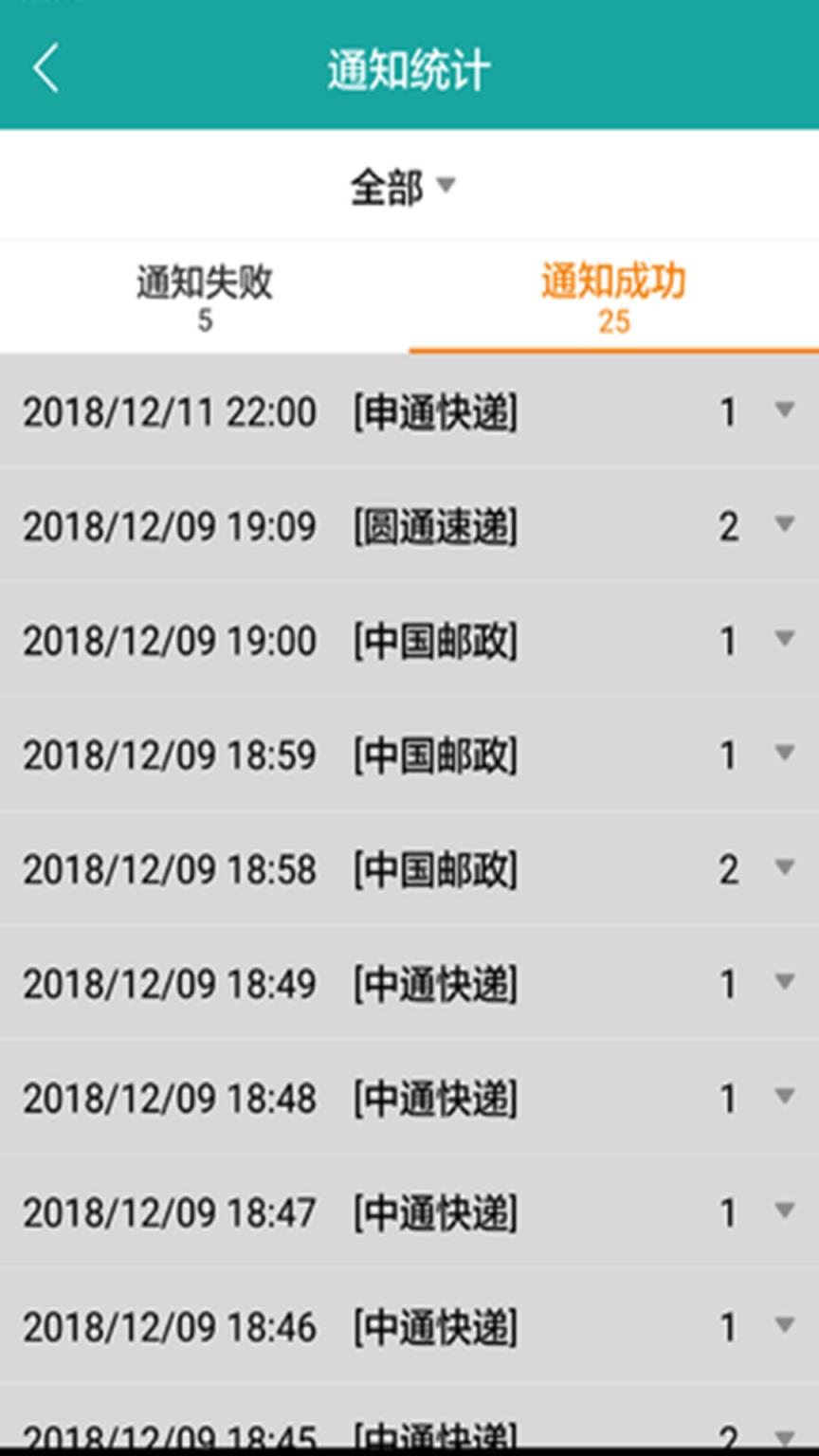819x1456 pixels.
Task: Expand the 中通快递 entry at 18:48
Action: pos(785,1098)
